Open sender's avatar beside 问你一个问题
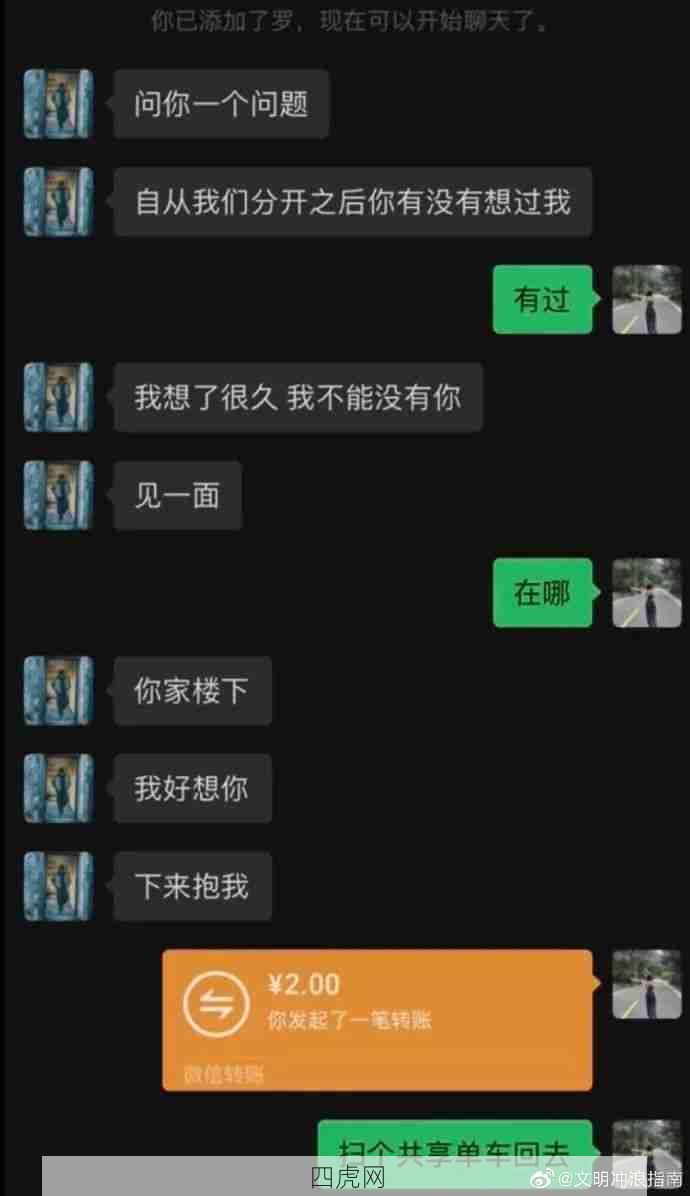 click(58, 104)
